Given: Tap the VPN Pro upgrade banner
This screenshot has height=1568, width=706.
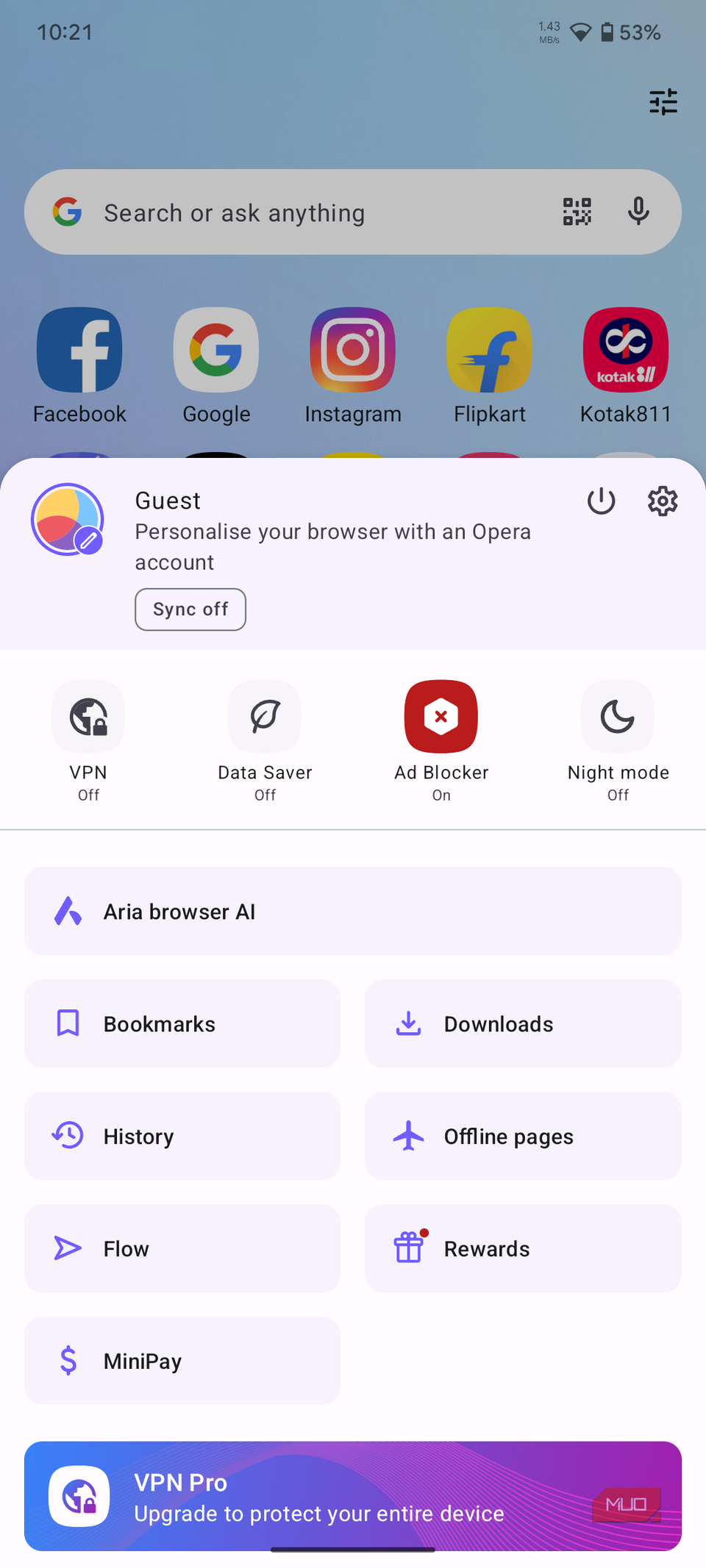Looking at the screenshot, I should click(353, 1497).
